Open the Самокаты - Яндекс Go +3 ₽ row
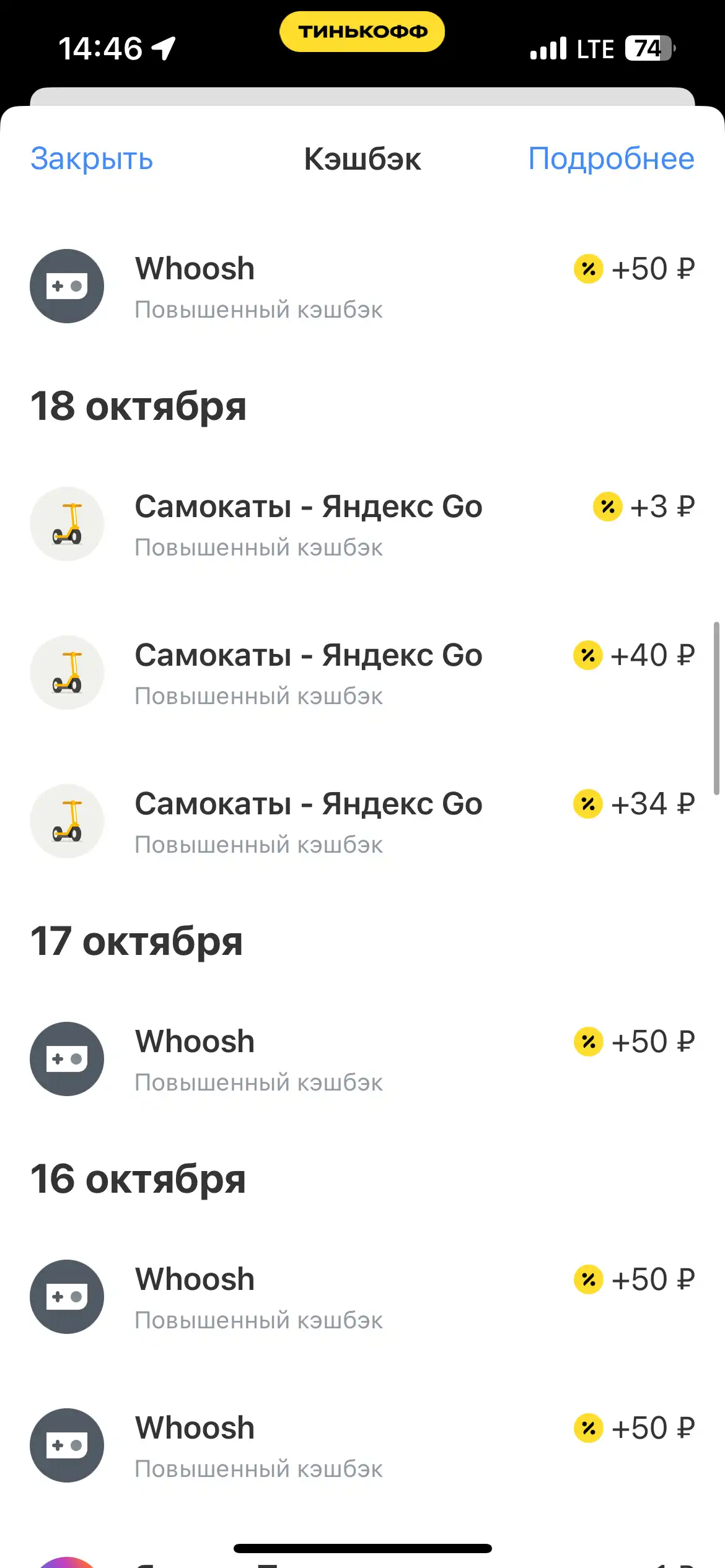725x1568 pixels. click(x=362, y=524)
